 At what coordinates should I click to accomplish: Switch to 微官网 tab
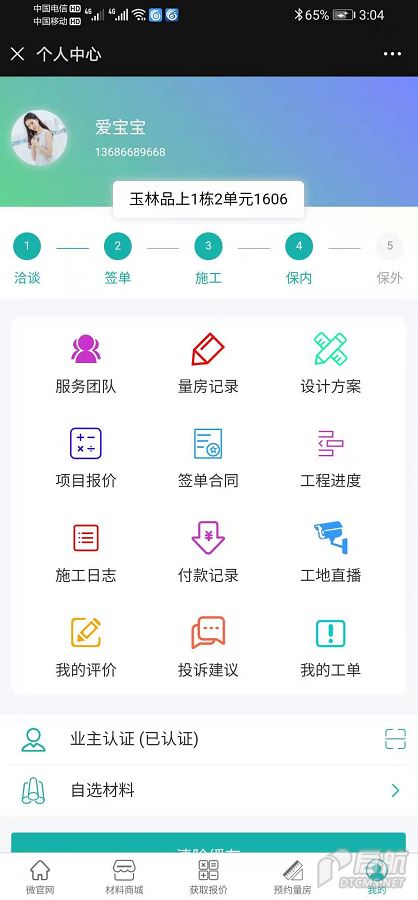[40, 876]
